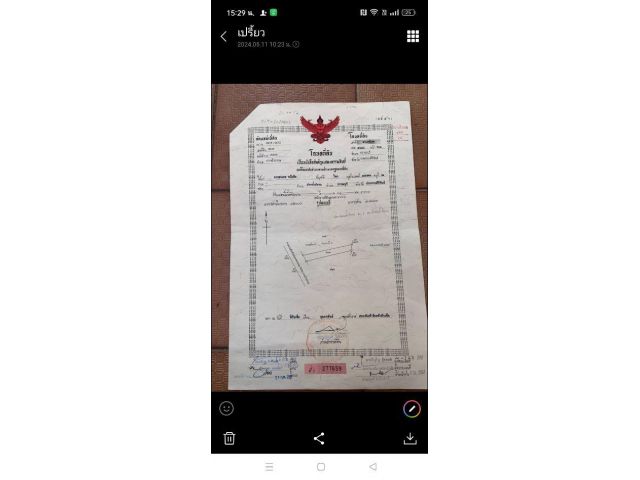The height and width of the screenshot is (480, 640).
Task: Tap the emoji sticker icon
Action: pos(227,408)
